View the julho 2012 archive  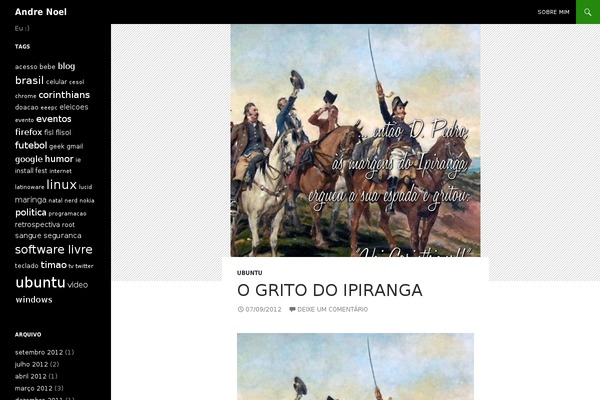(31, 364)
